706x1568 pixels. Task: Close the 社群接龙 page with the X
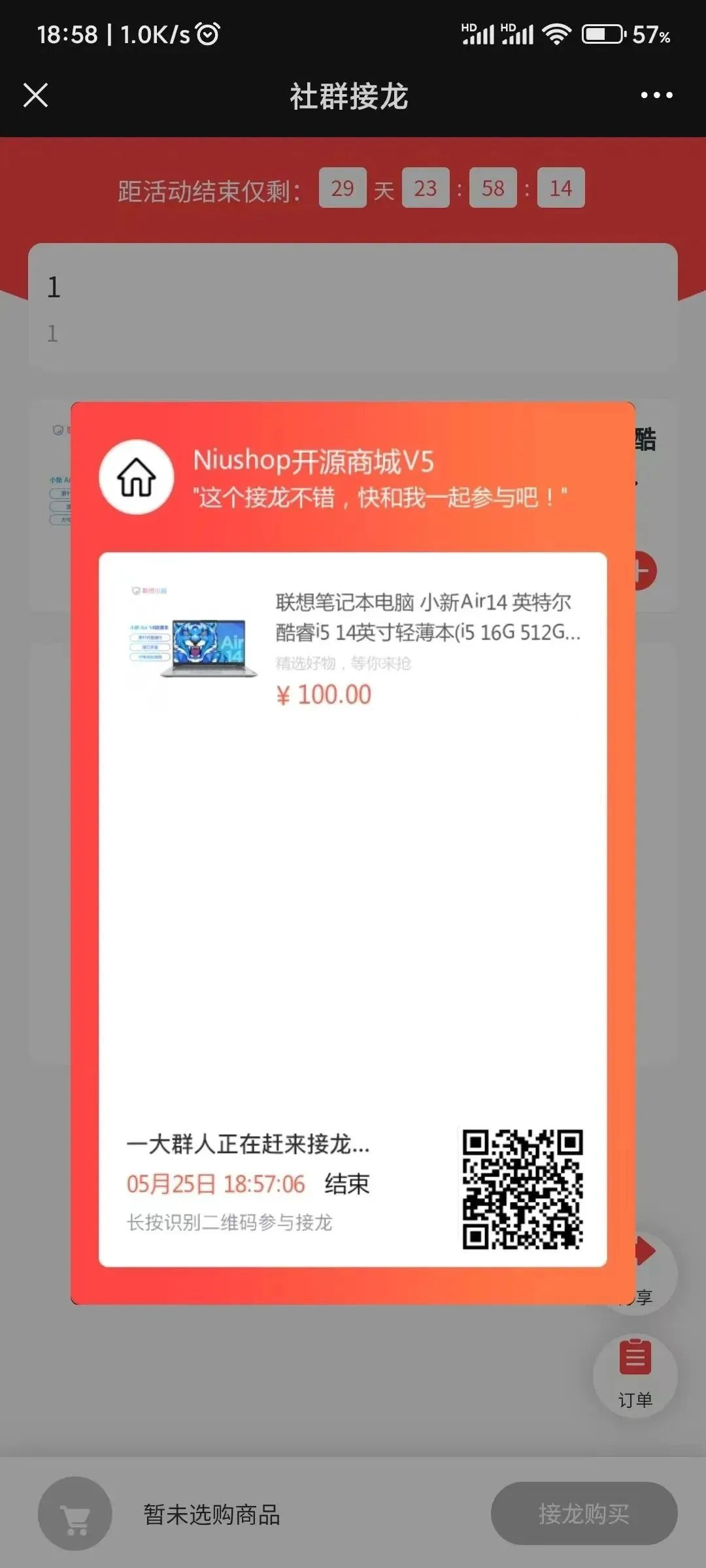[36, 96]
